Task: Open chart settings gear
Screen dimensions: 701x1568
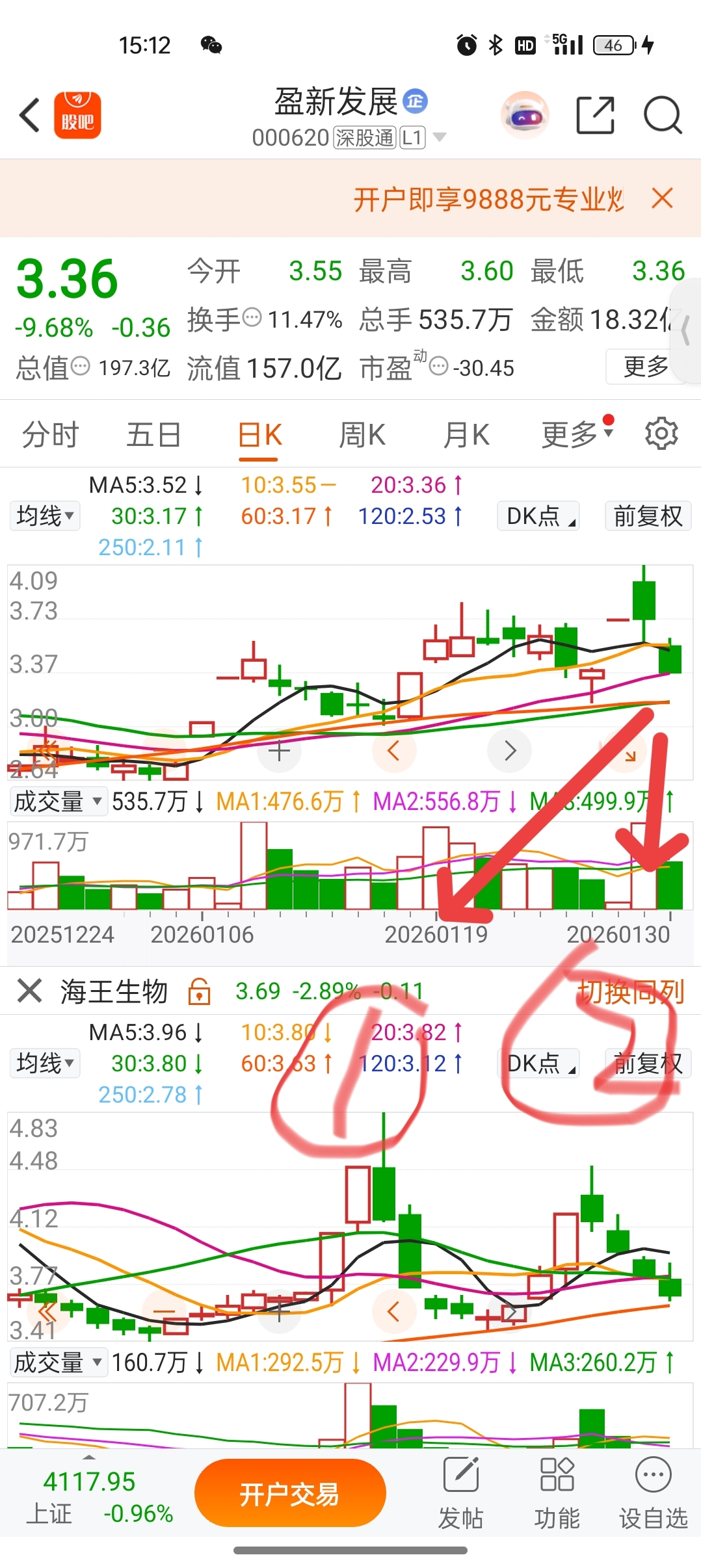Action: [x=661, y=434]
